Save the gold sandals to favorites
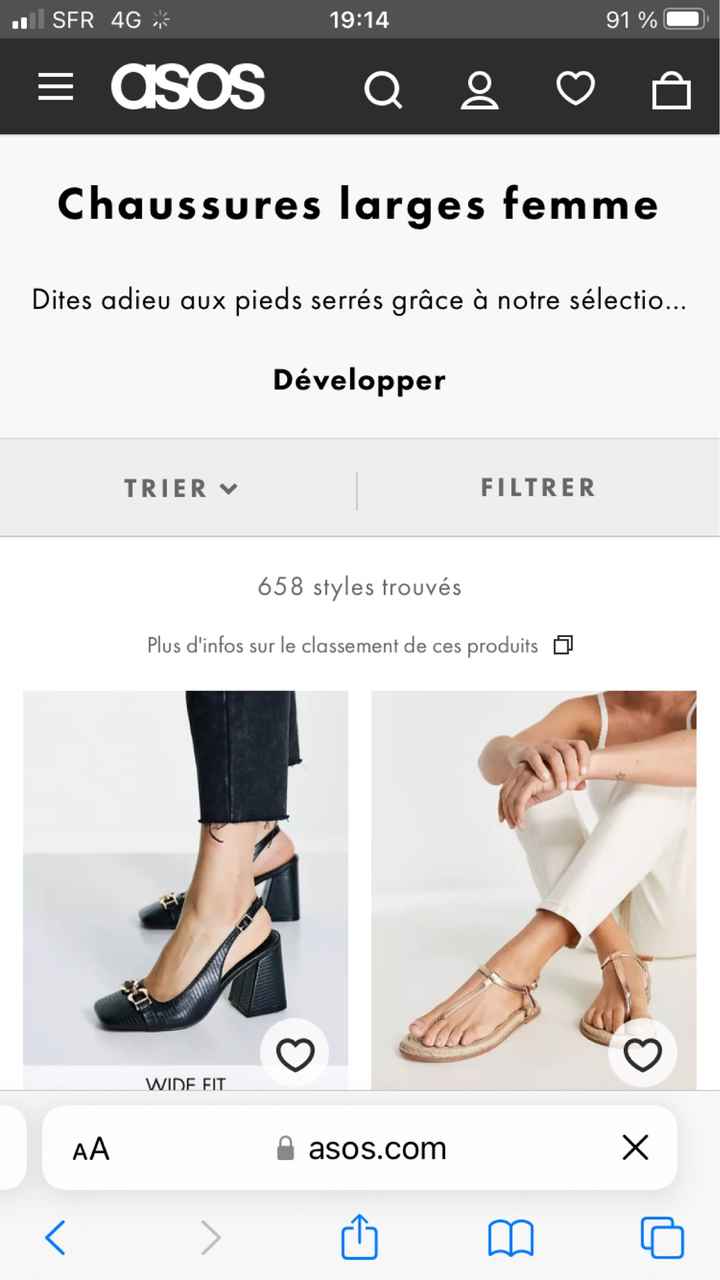720x1280 pixels. click(x=643, y=1053)
